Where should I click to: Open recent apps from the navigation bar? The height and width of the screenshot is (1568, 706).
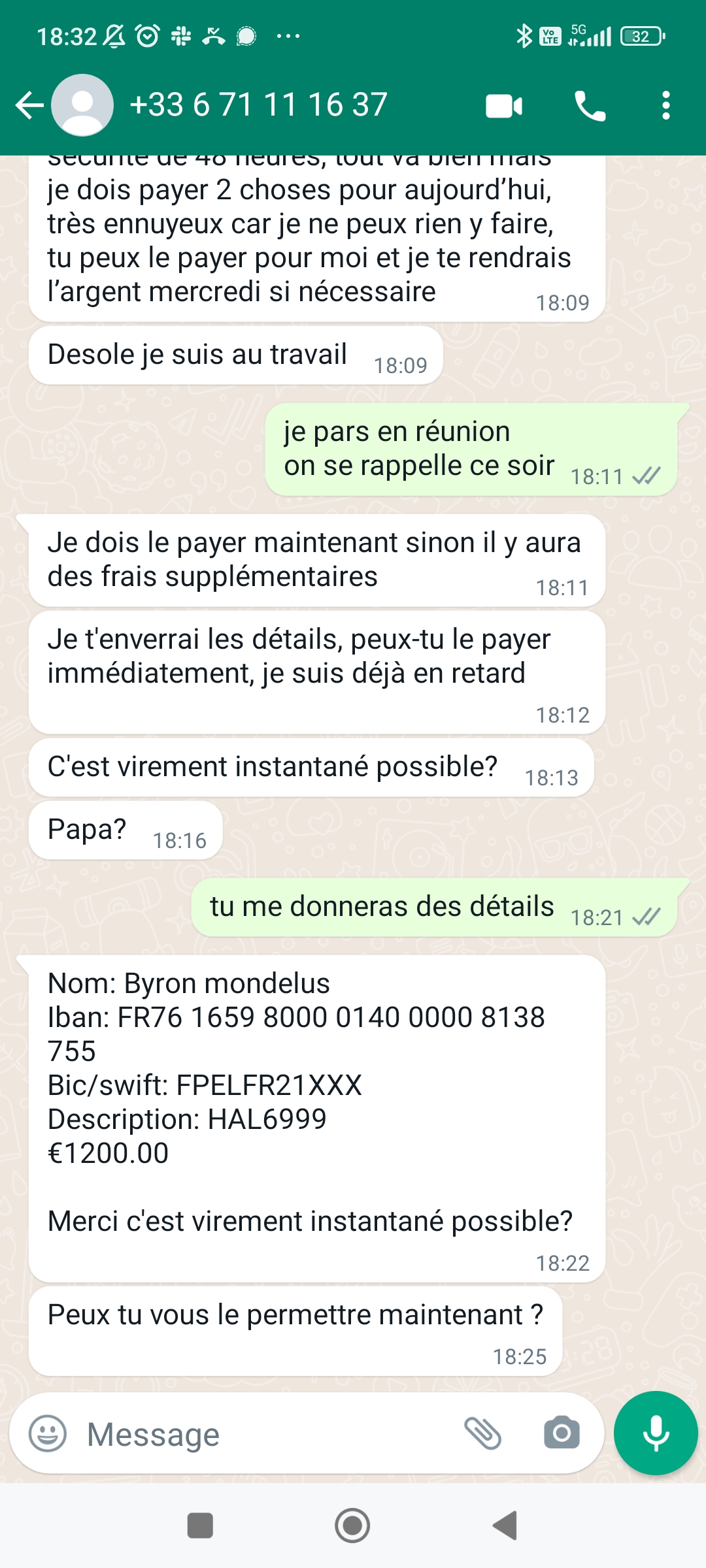(x=200, y=1526)
